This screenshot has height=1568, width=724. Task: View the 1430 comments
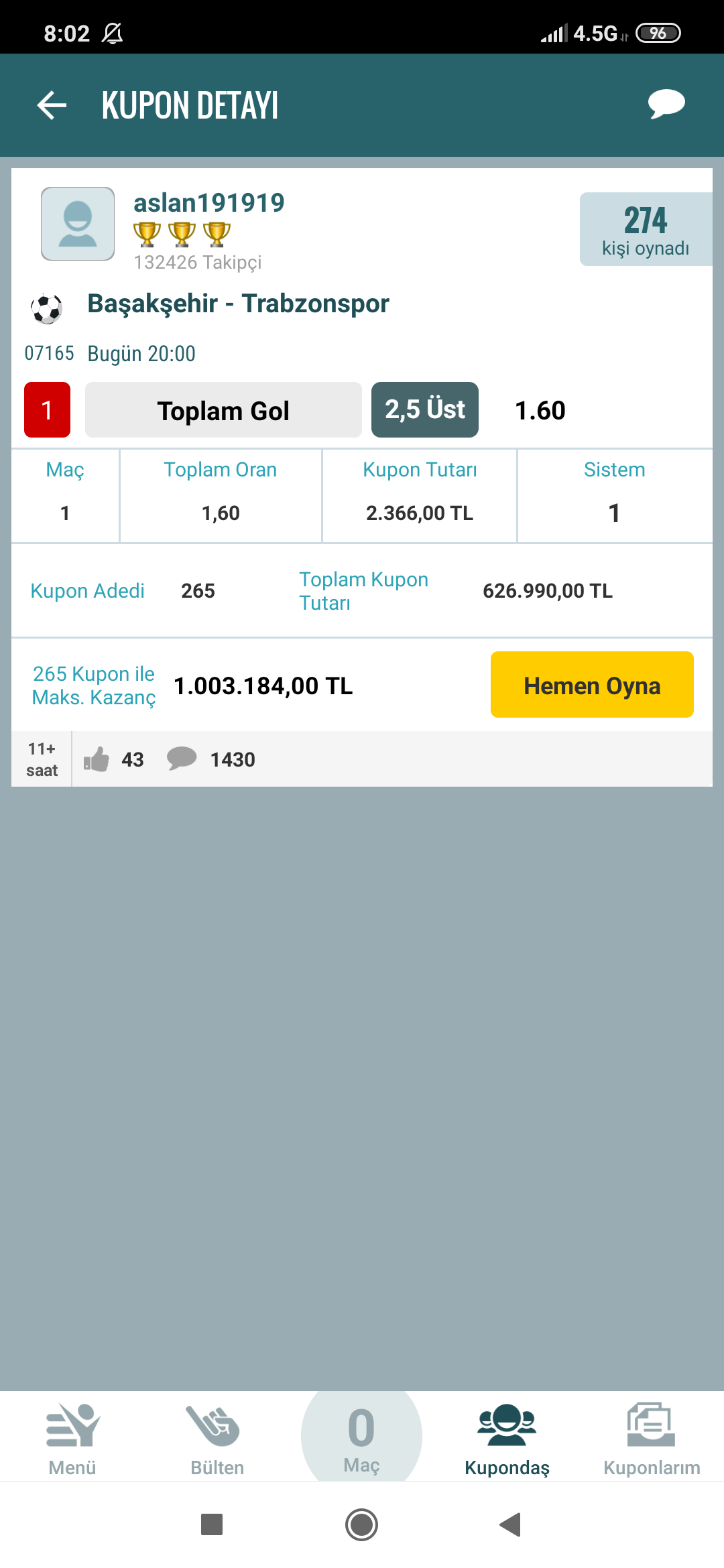pos(211,759)
